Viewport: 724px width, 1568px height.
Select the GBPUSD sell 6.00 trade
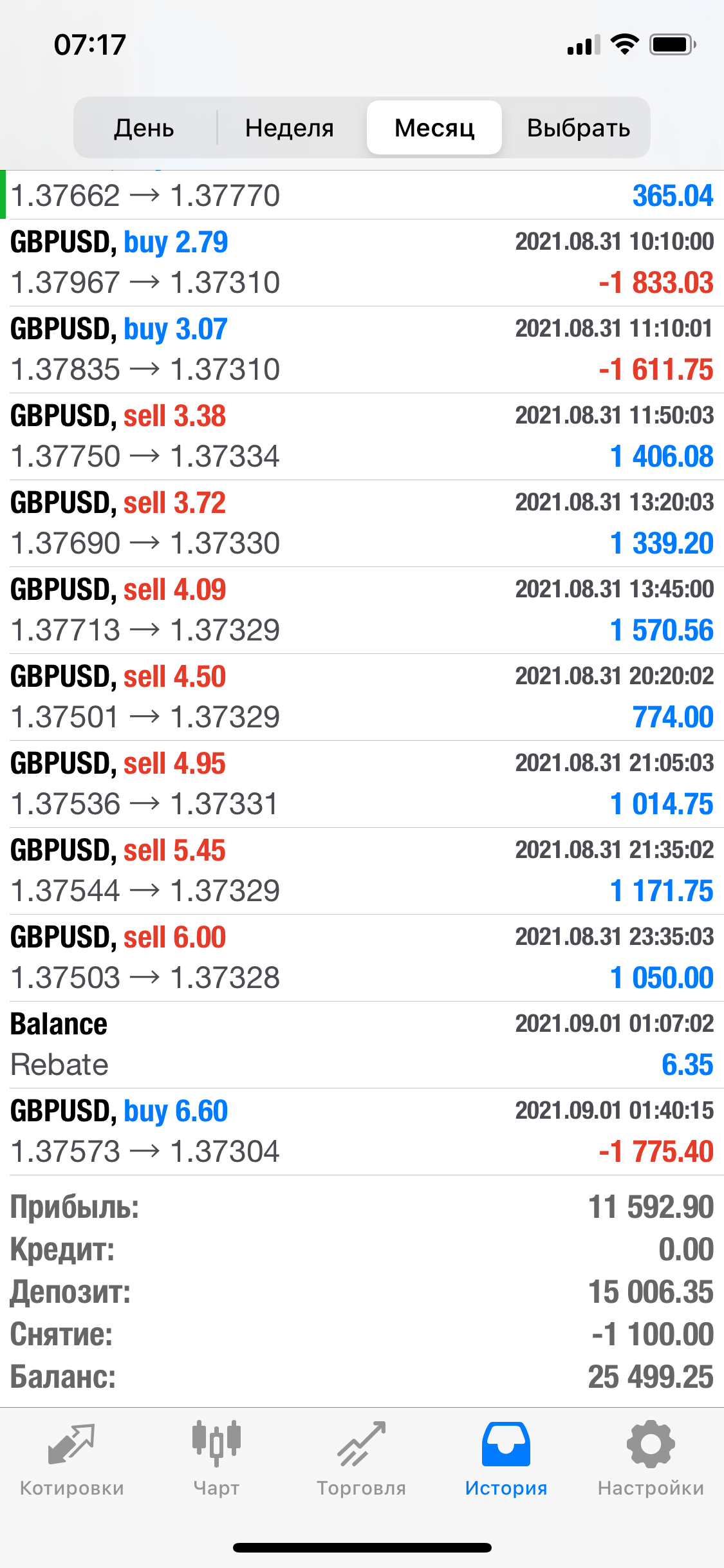[x=362, y=958]
